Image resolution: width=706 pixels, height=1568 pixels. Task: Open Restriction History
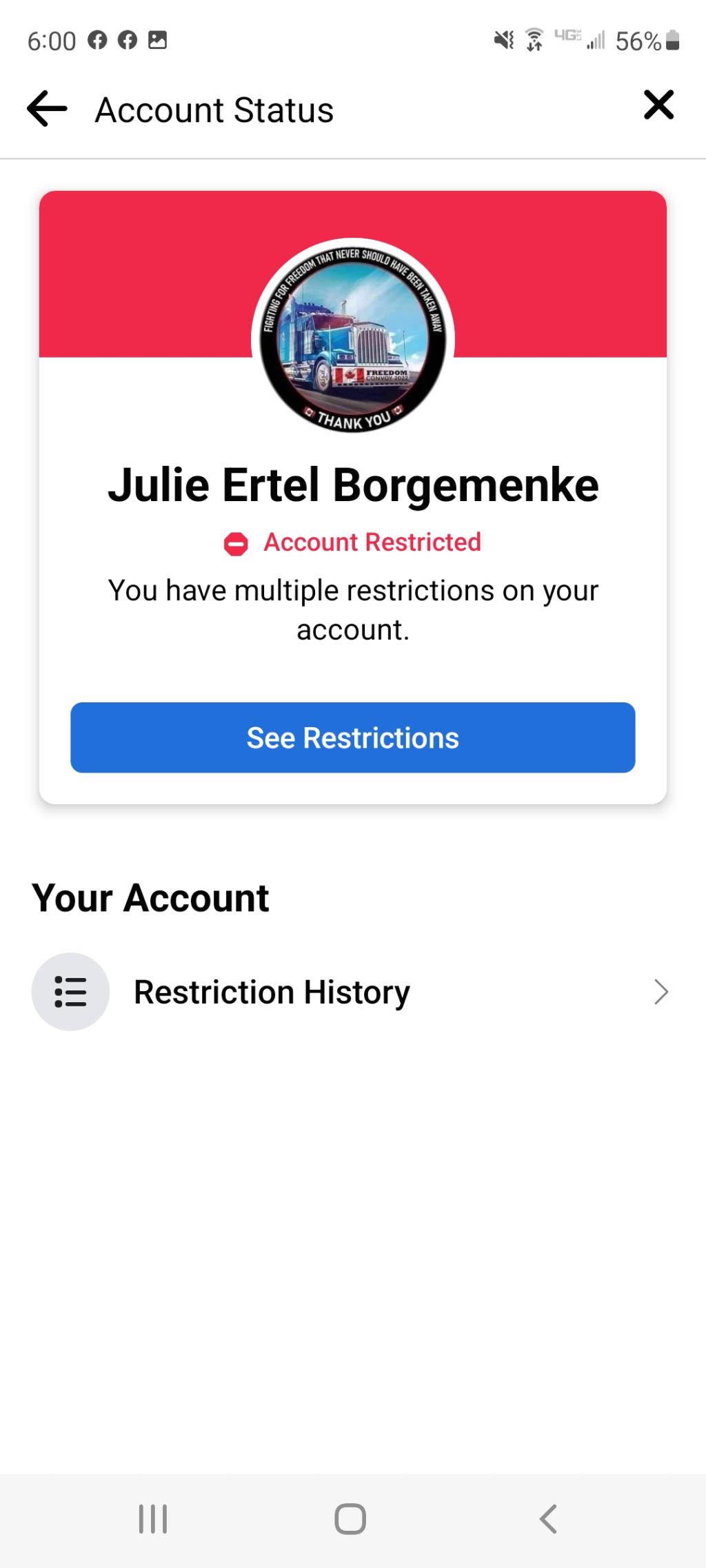point(352,992)
